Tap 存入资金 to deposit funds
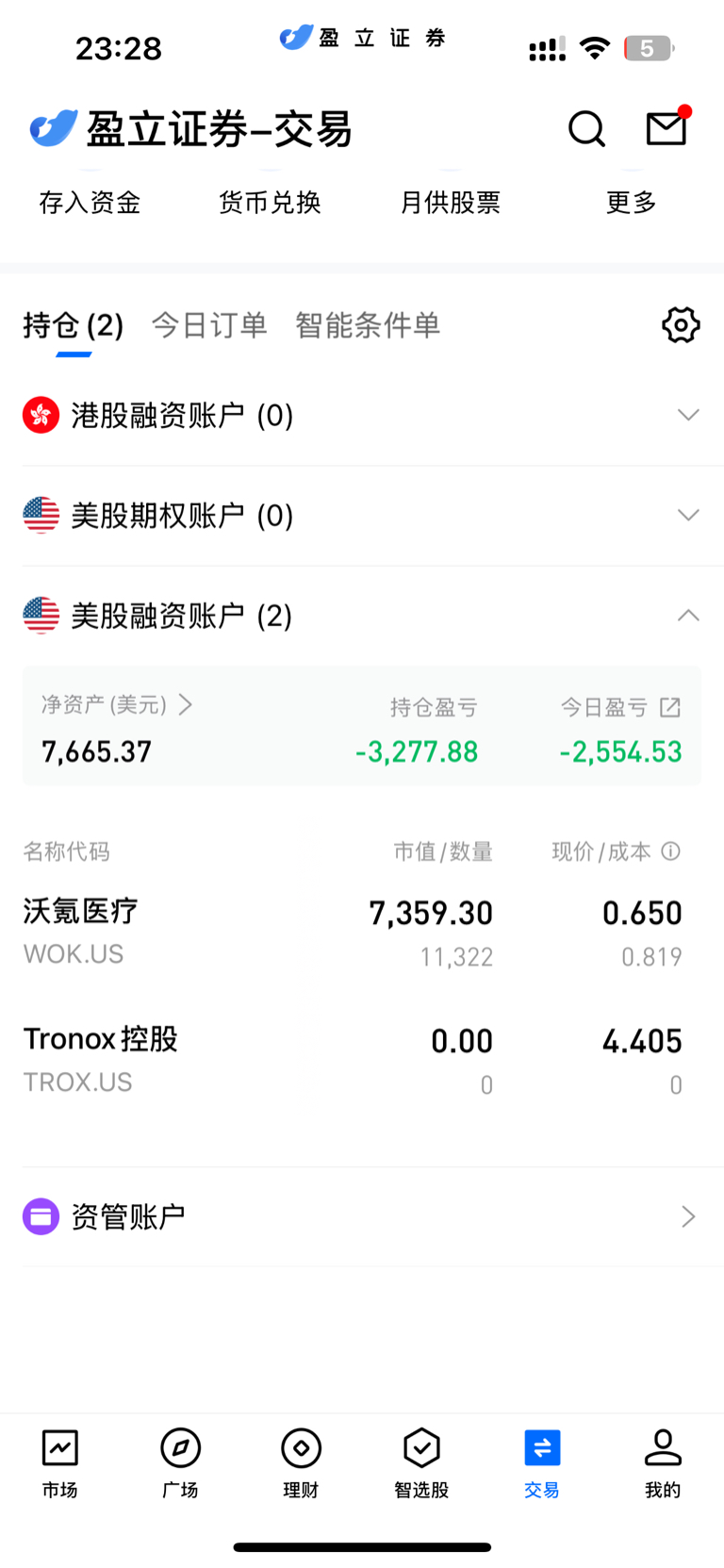 pyautogui.click(x=90, y=202)
